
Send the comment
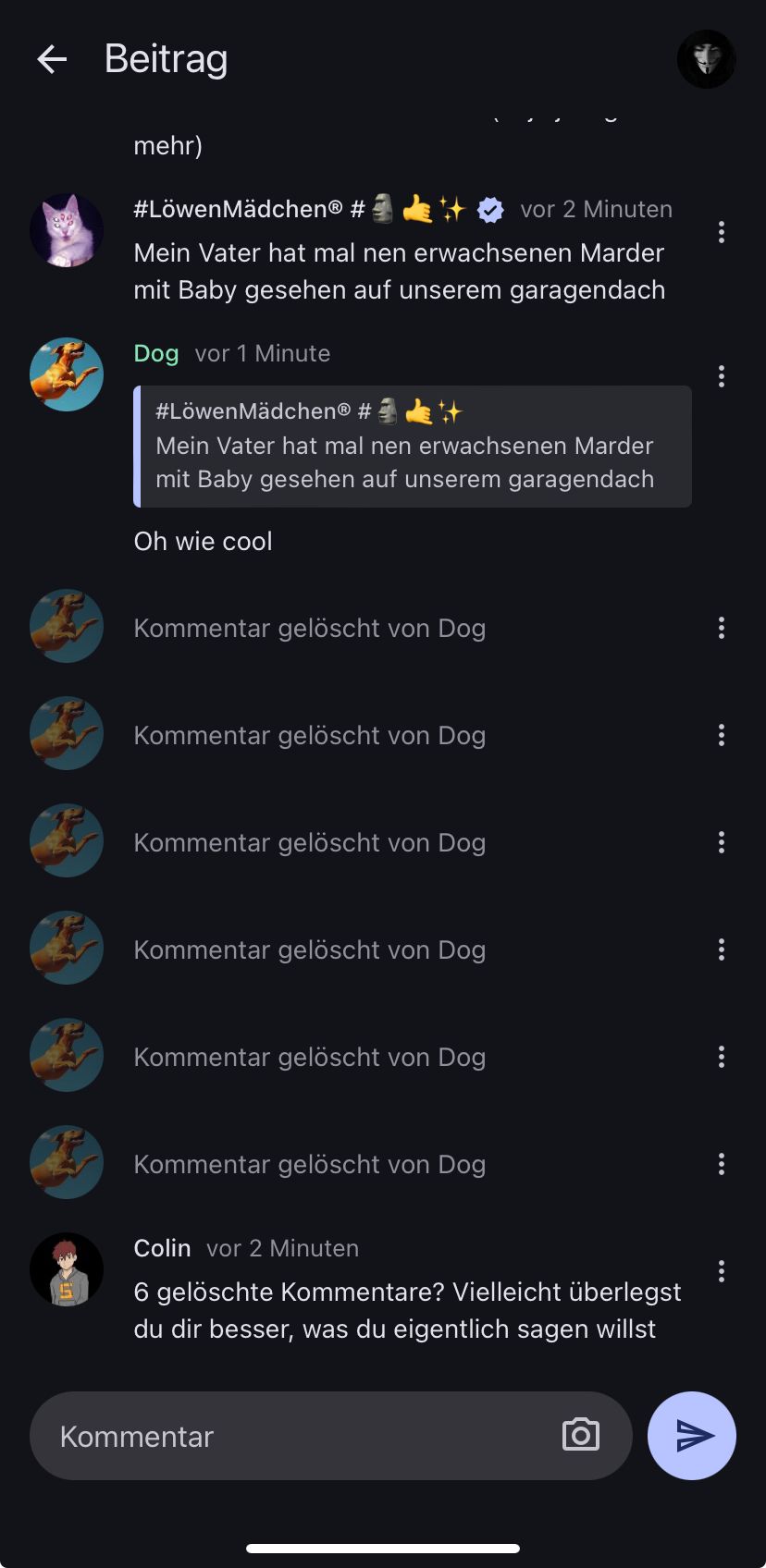tap(692, 1435)
